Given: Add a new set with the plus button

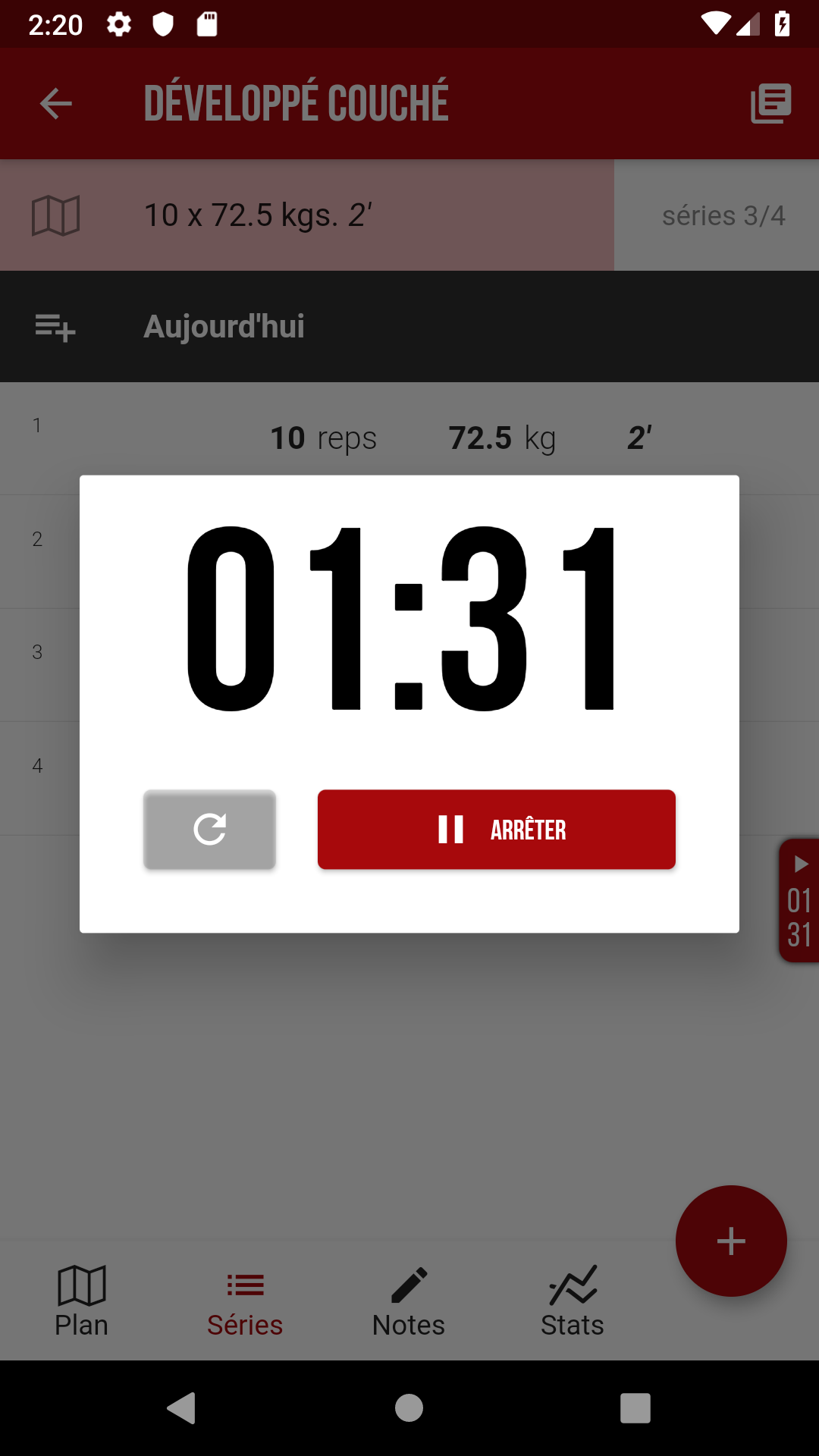Looking at the screenshot, I should coord(730,1241).
